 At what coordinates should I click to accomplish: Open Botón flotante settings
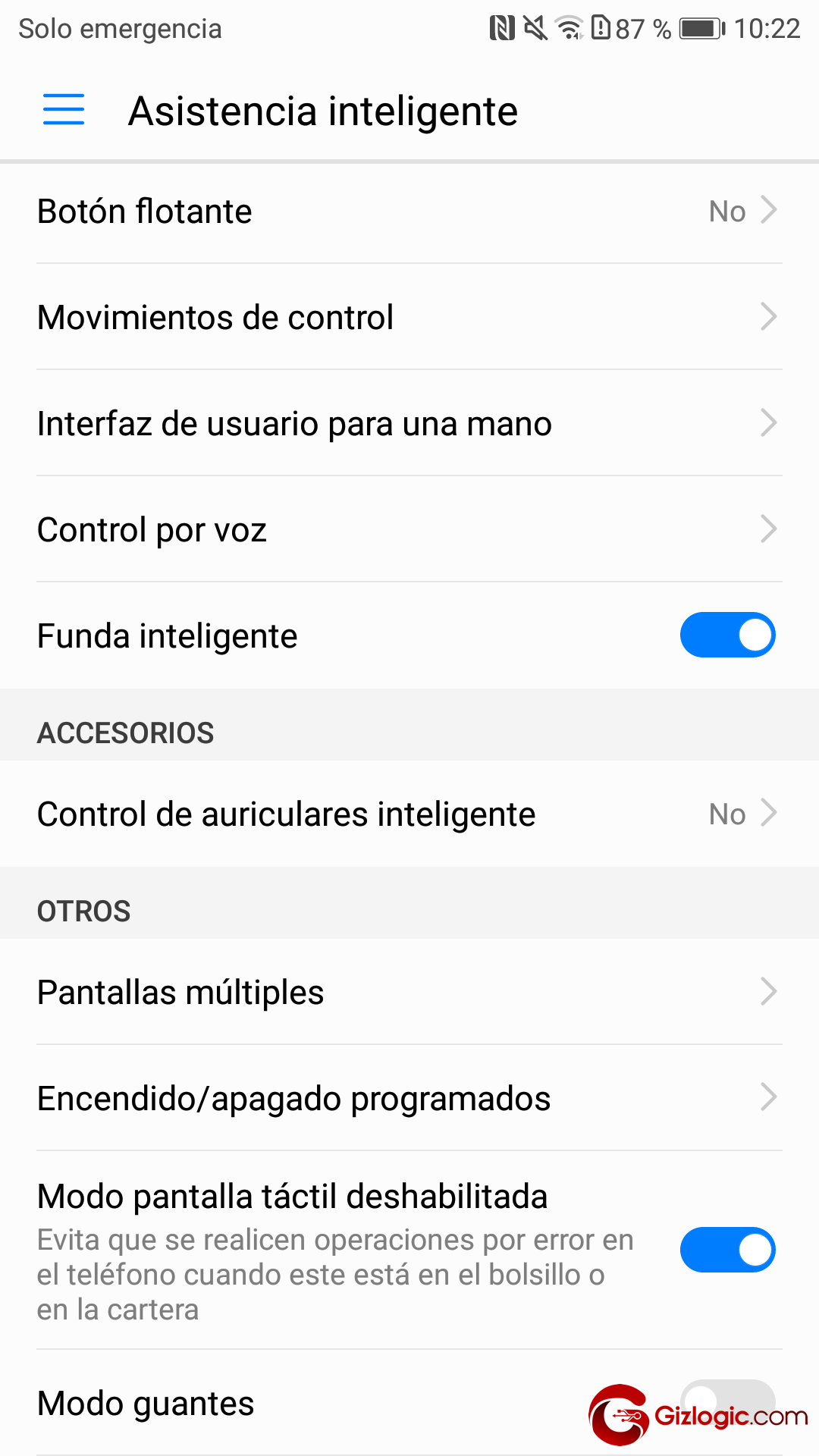[x=409, y=212]
